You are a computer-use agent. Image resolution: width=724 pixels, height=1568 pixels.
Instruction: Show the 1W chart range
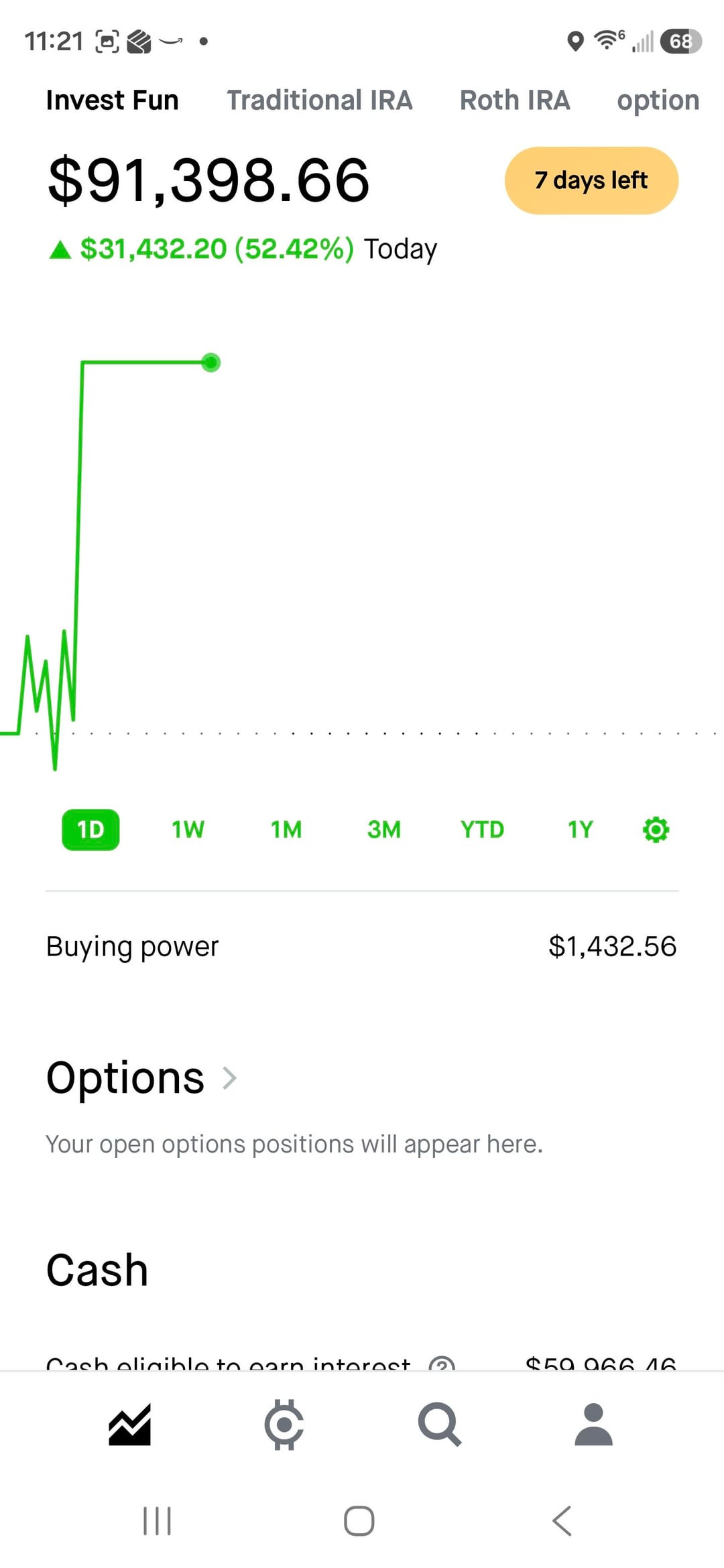(188, 830)
